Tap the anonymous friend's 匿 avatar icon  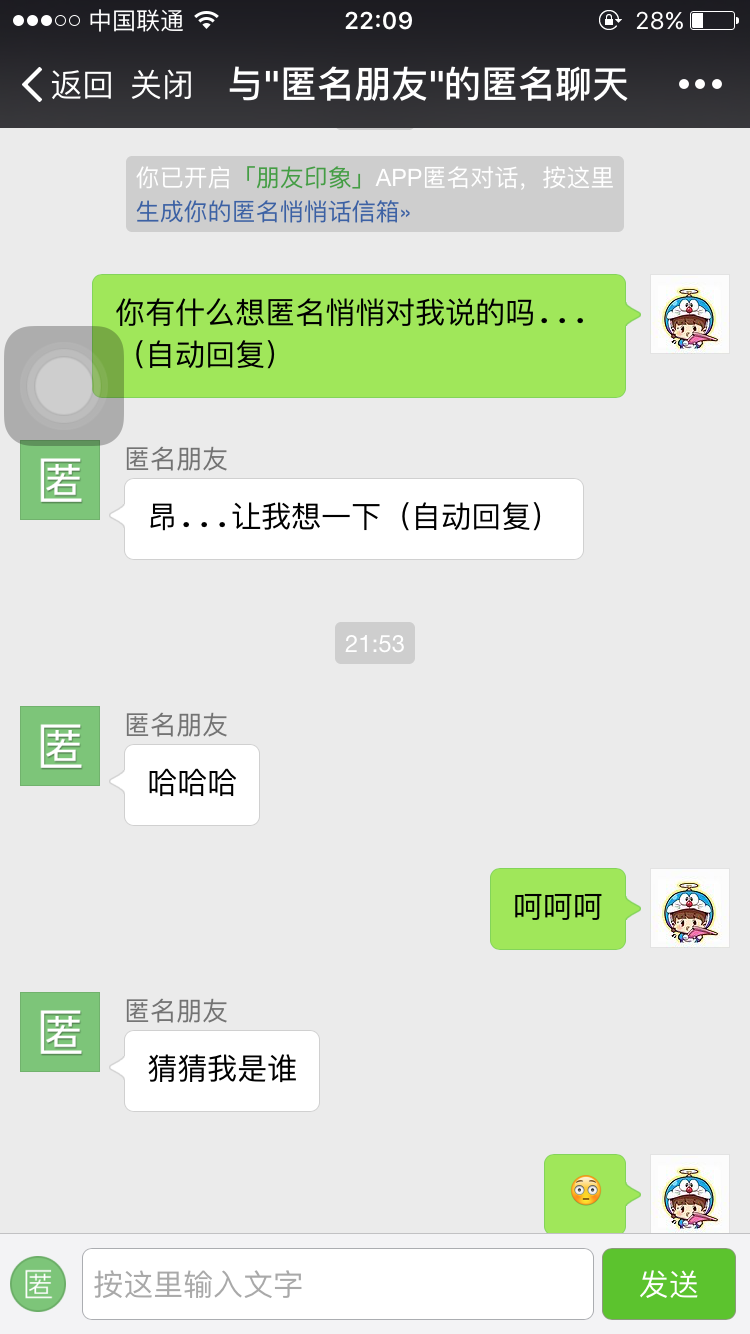59,481
